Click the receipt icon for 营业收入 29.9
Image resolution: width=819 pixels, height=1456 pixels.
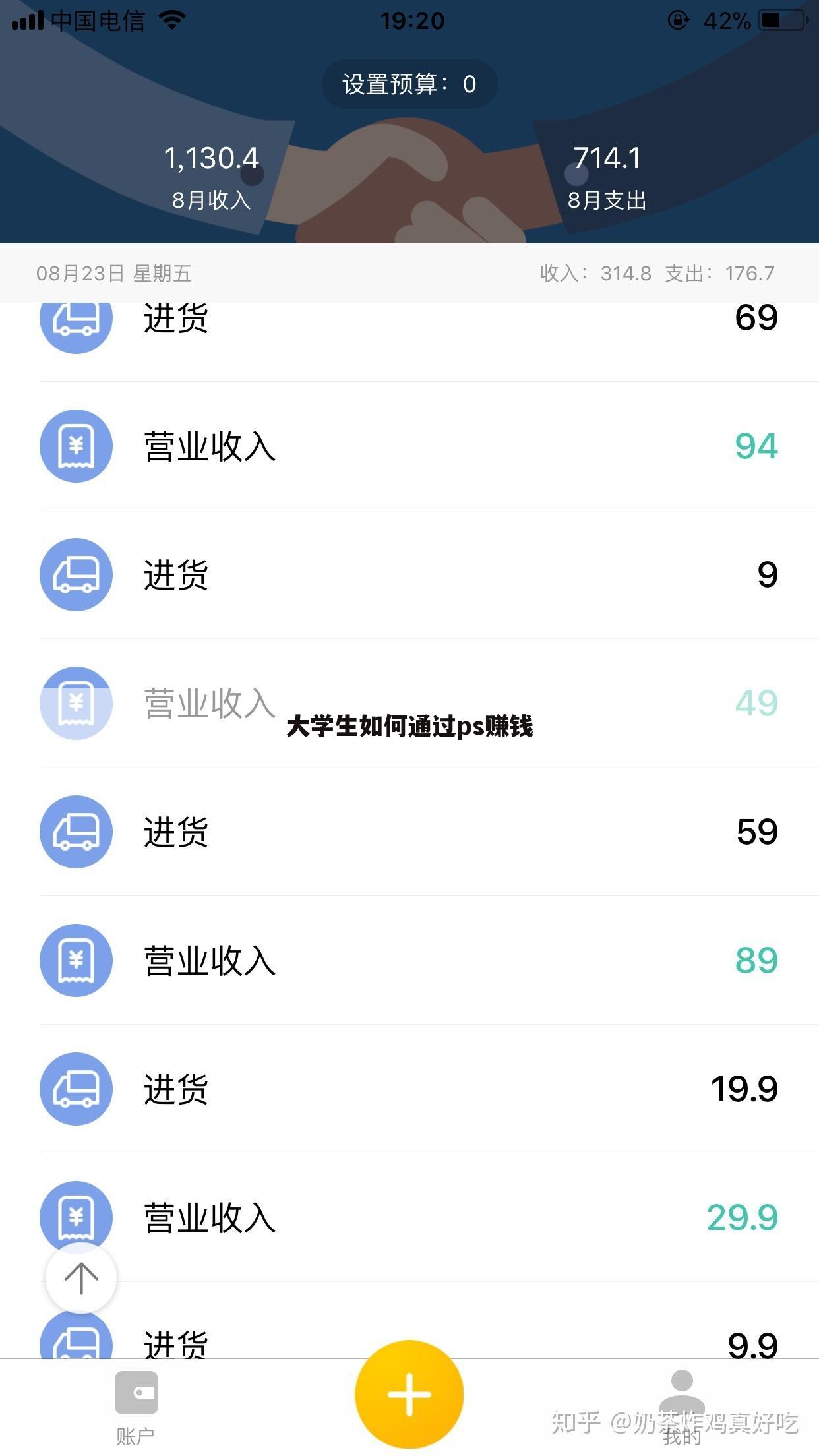point(76,1217)
